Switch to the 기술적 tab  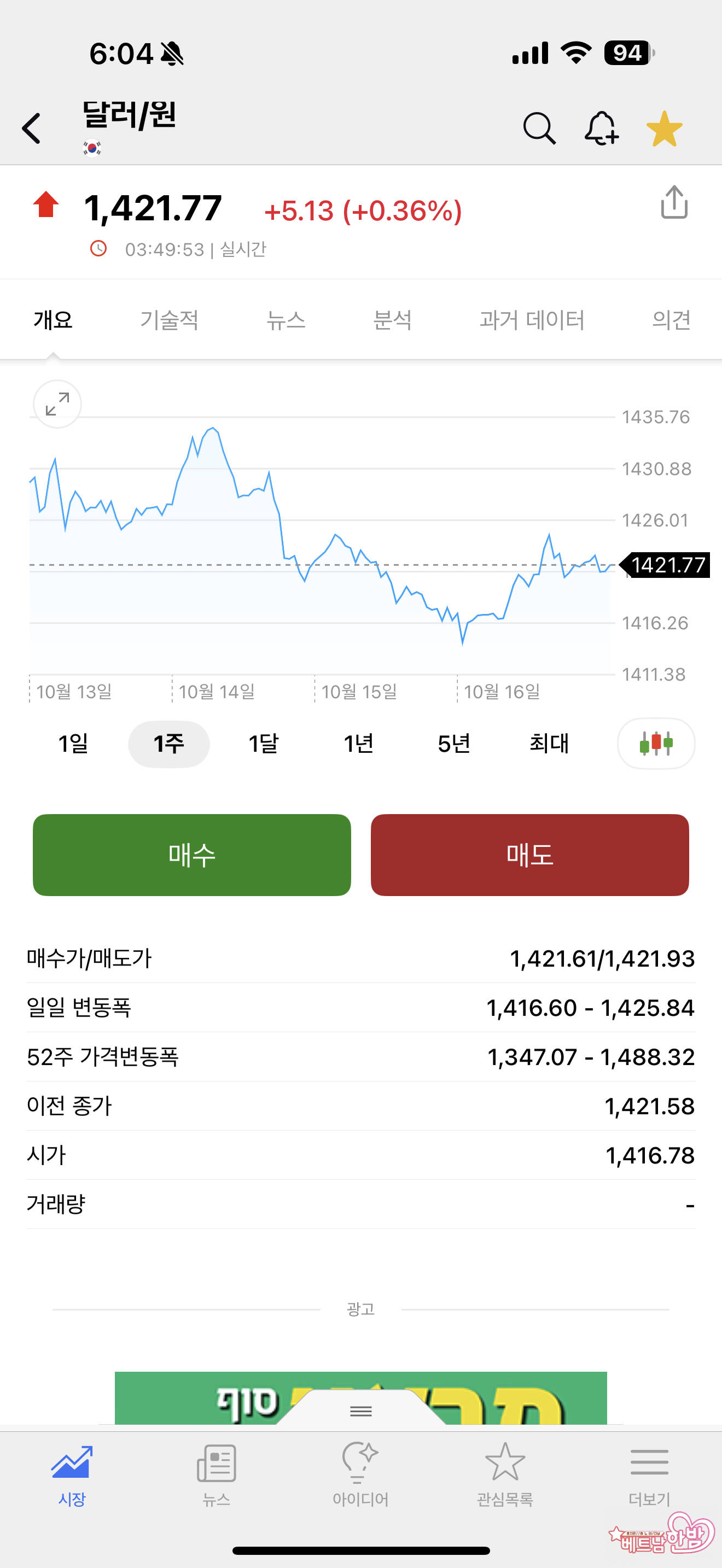pos(169,320)
